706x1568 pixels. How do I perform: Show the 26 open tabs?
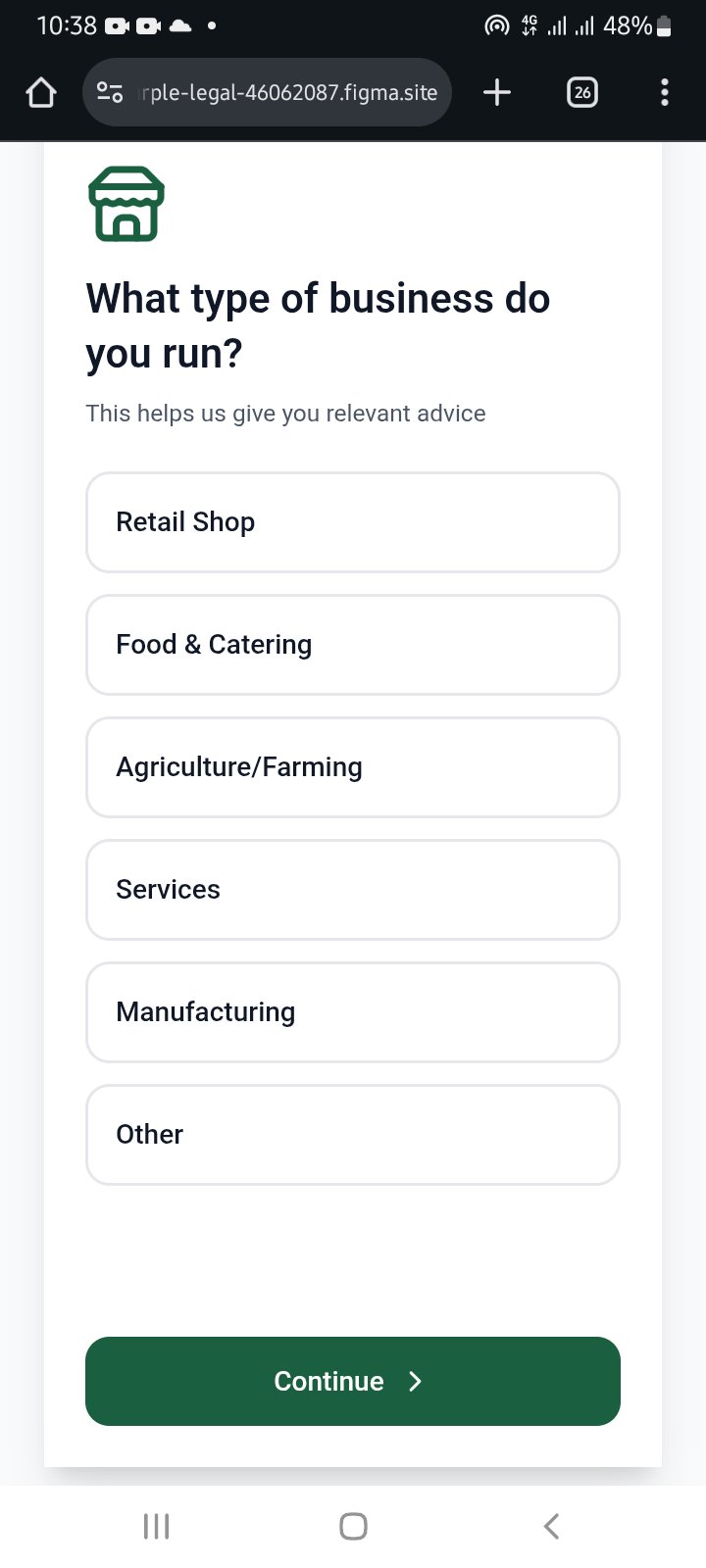tap(581, 93)
